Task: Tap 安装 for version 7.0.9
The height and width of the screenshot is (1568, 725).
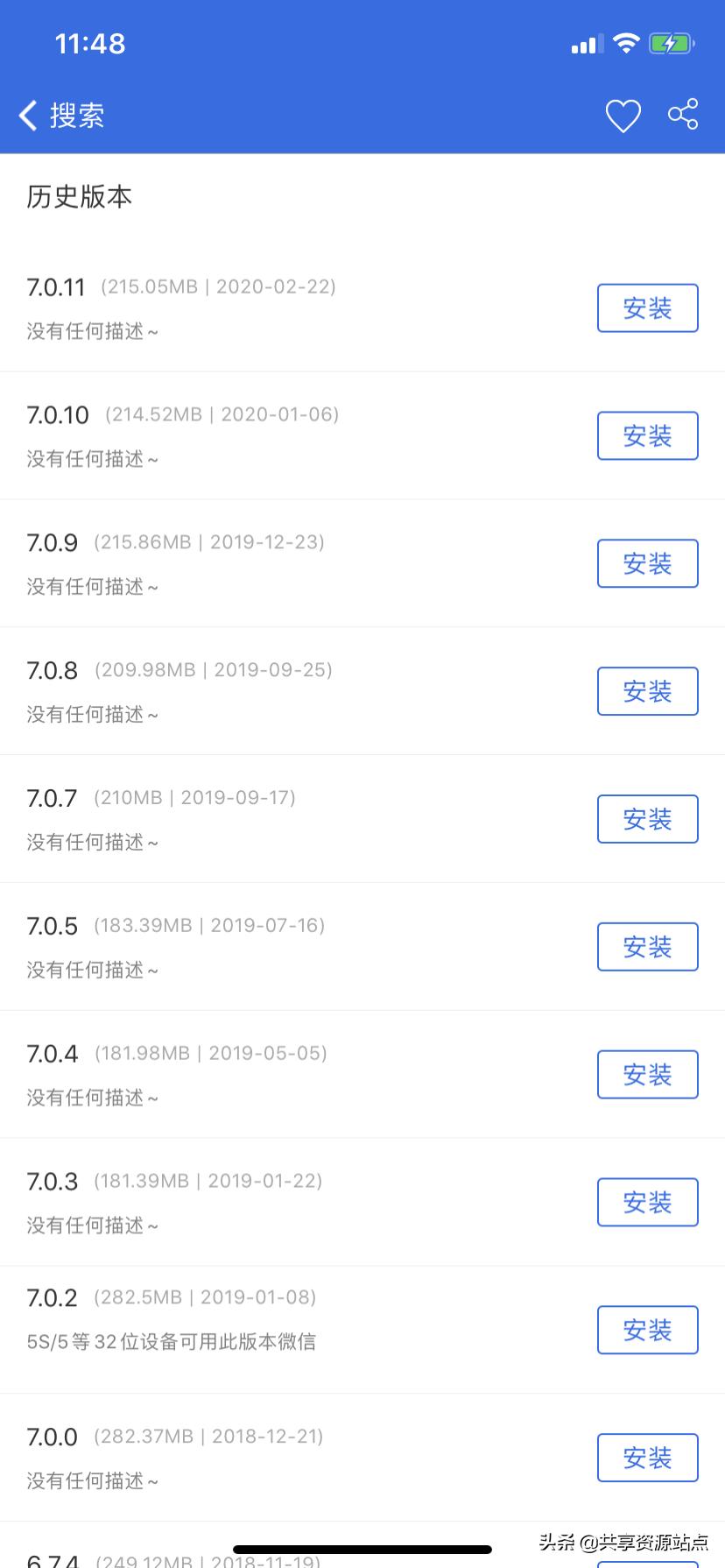Action: (x=647, y=563)
